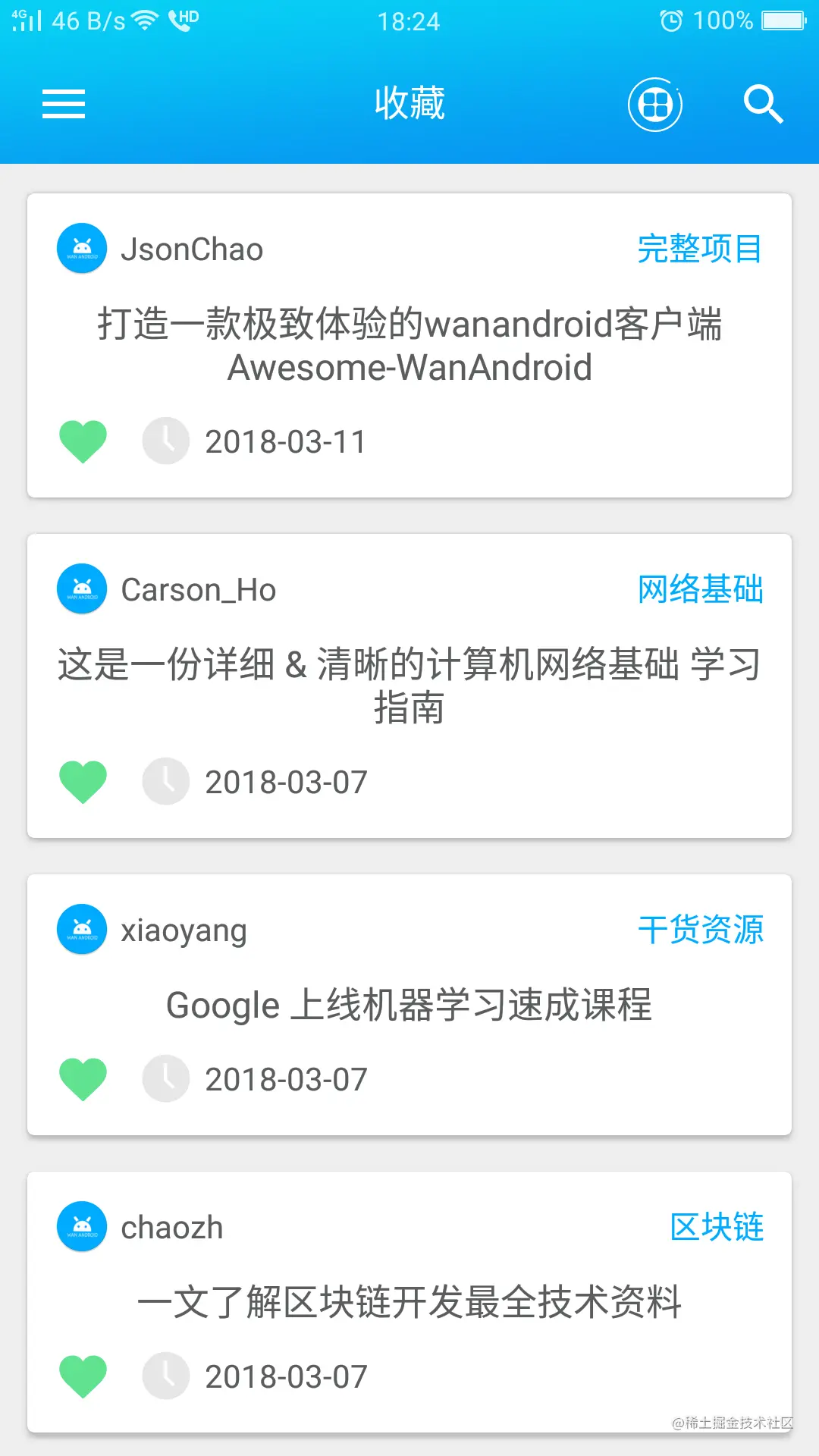Screen dimensions: 819x1456
Task: Open the Awesome-WanAndroid article by JsonChao
Action: click(x=409, y=346)
